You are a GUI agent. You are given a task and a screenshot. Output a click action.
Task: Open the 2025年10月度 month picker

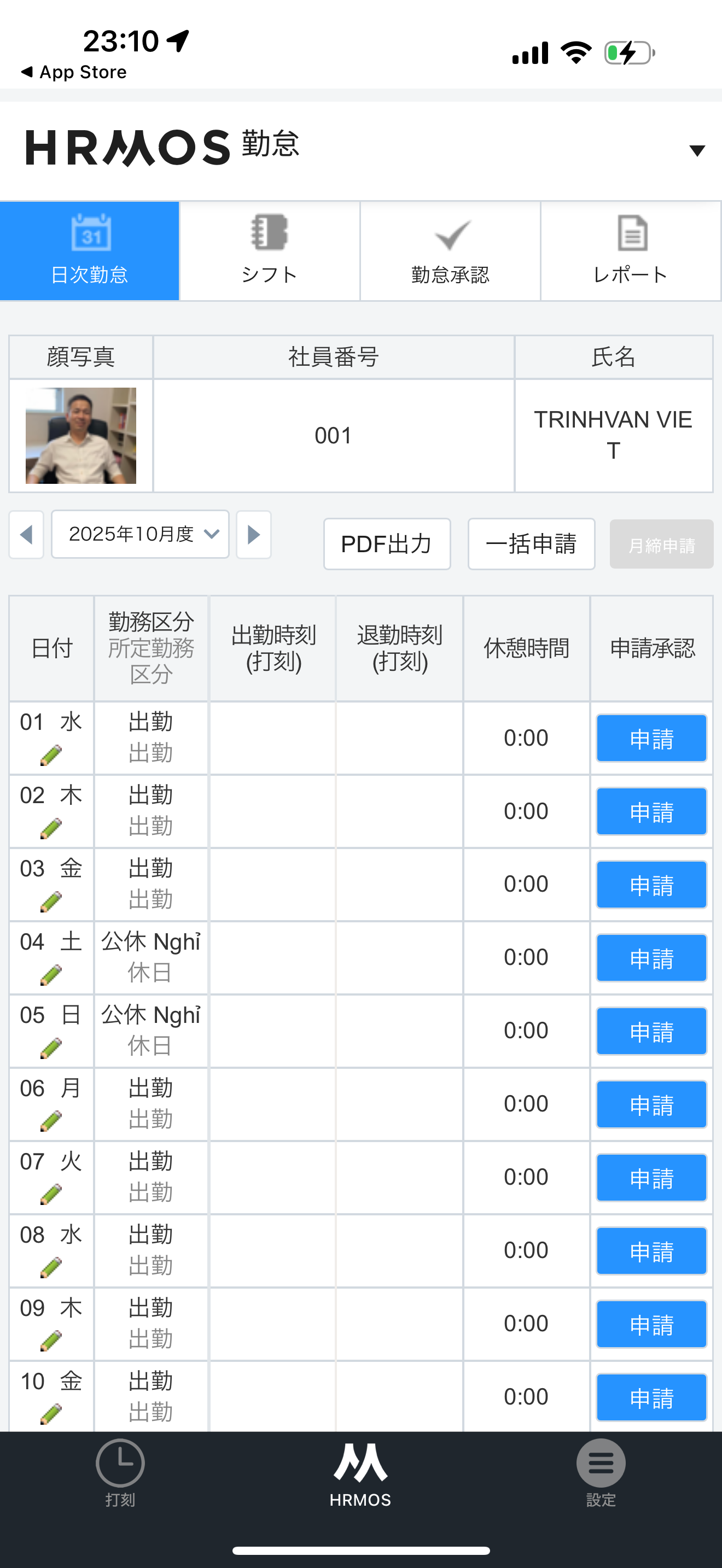(140, 535)
